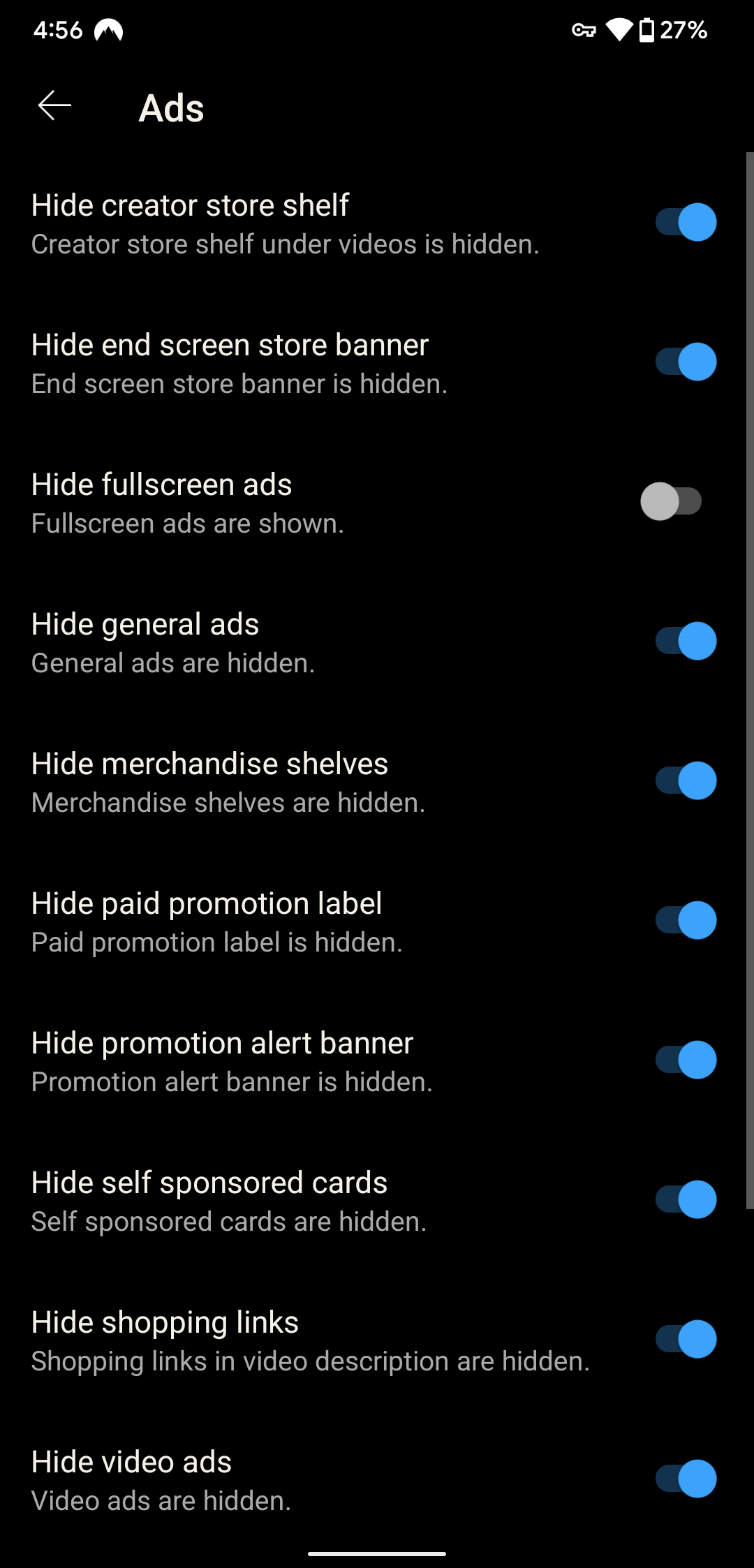
Task: Enable Hide fullscreen ads
Action: [672, 501]
